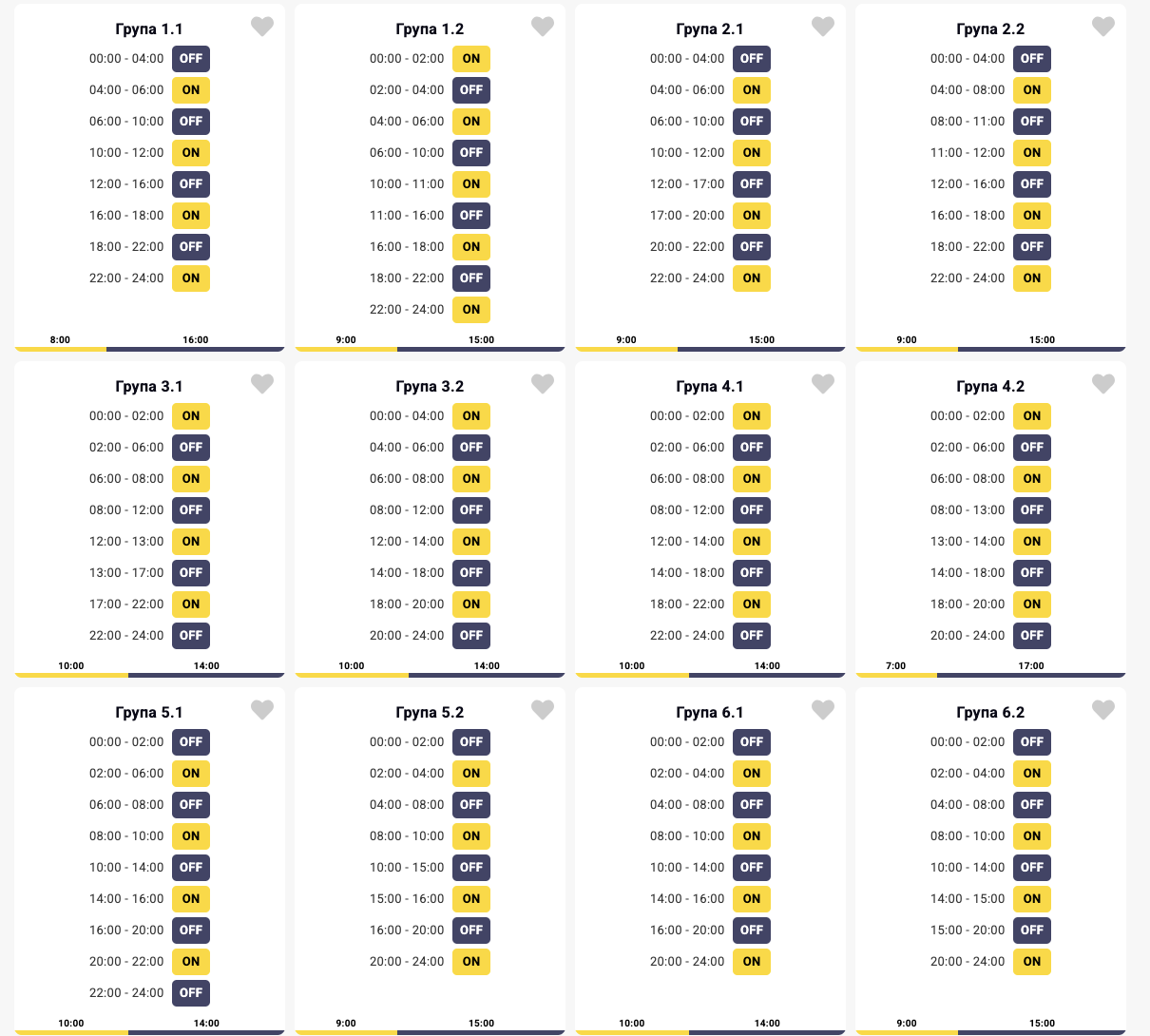Mark Група 1.2 as favorite

pyautogui.click(x=543, y=27)
